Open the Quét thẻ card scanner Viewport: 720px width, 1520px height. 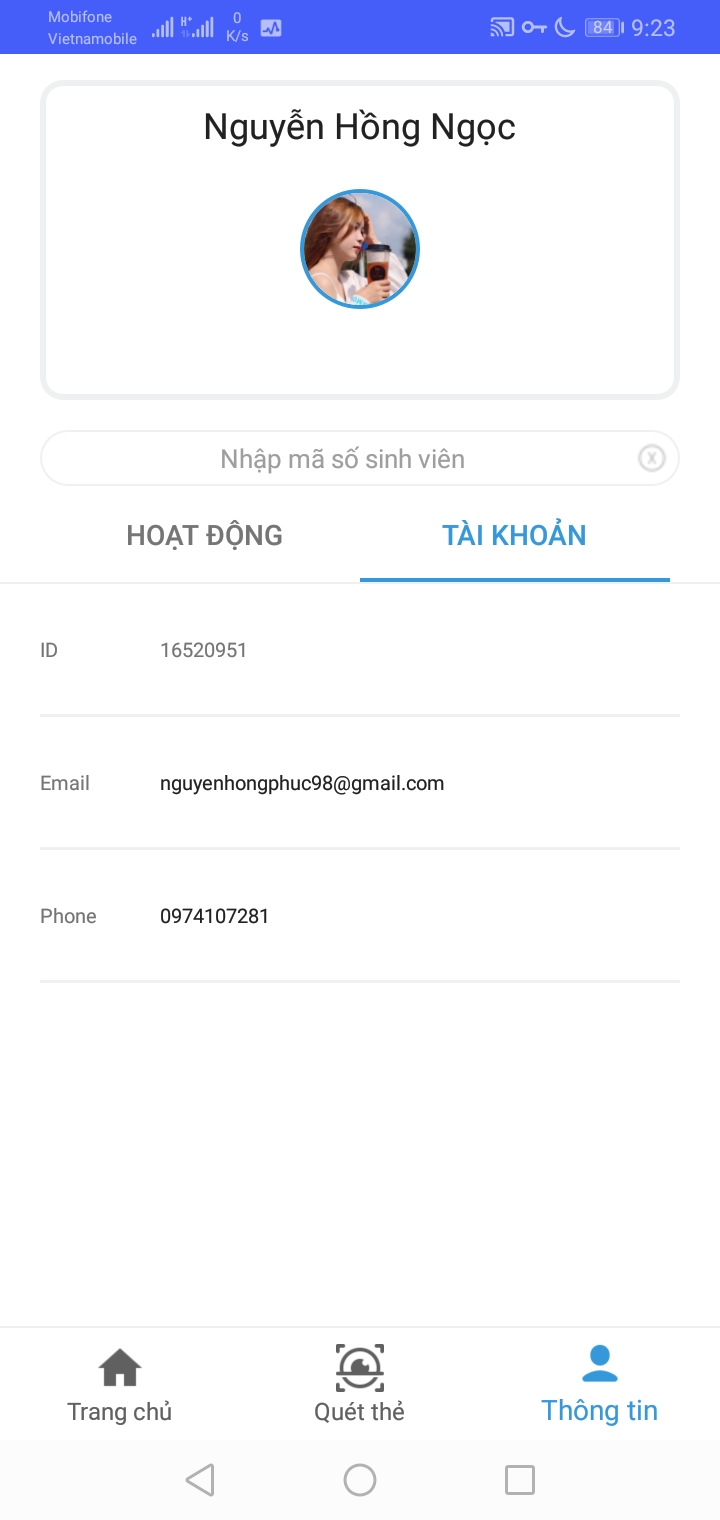point(360,1385)
